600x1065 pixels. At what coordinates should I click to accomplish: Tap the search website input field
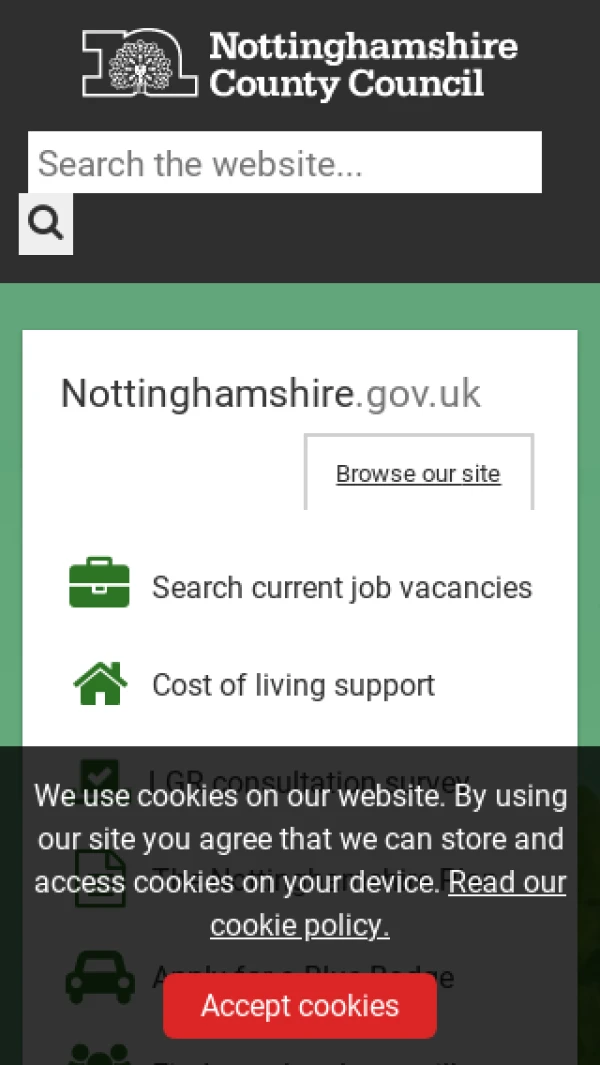click(284, 163)
